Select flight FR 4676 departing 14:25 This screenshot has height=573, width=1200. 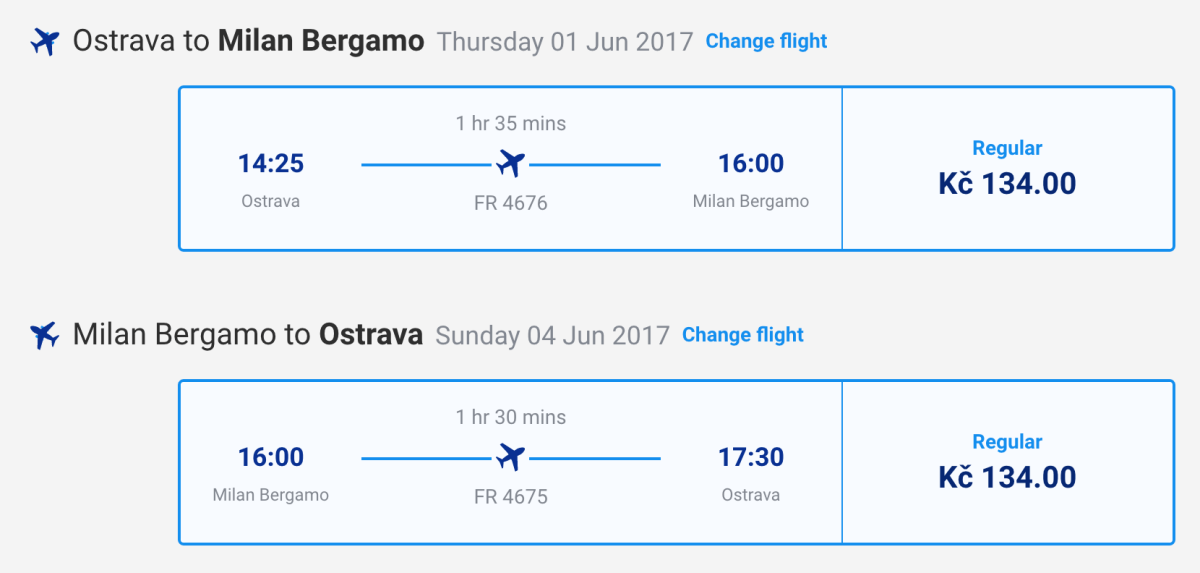click(x=510, y=168)
